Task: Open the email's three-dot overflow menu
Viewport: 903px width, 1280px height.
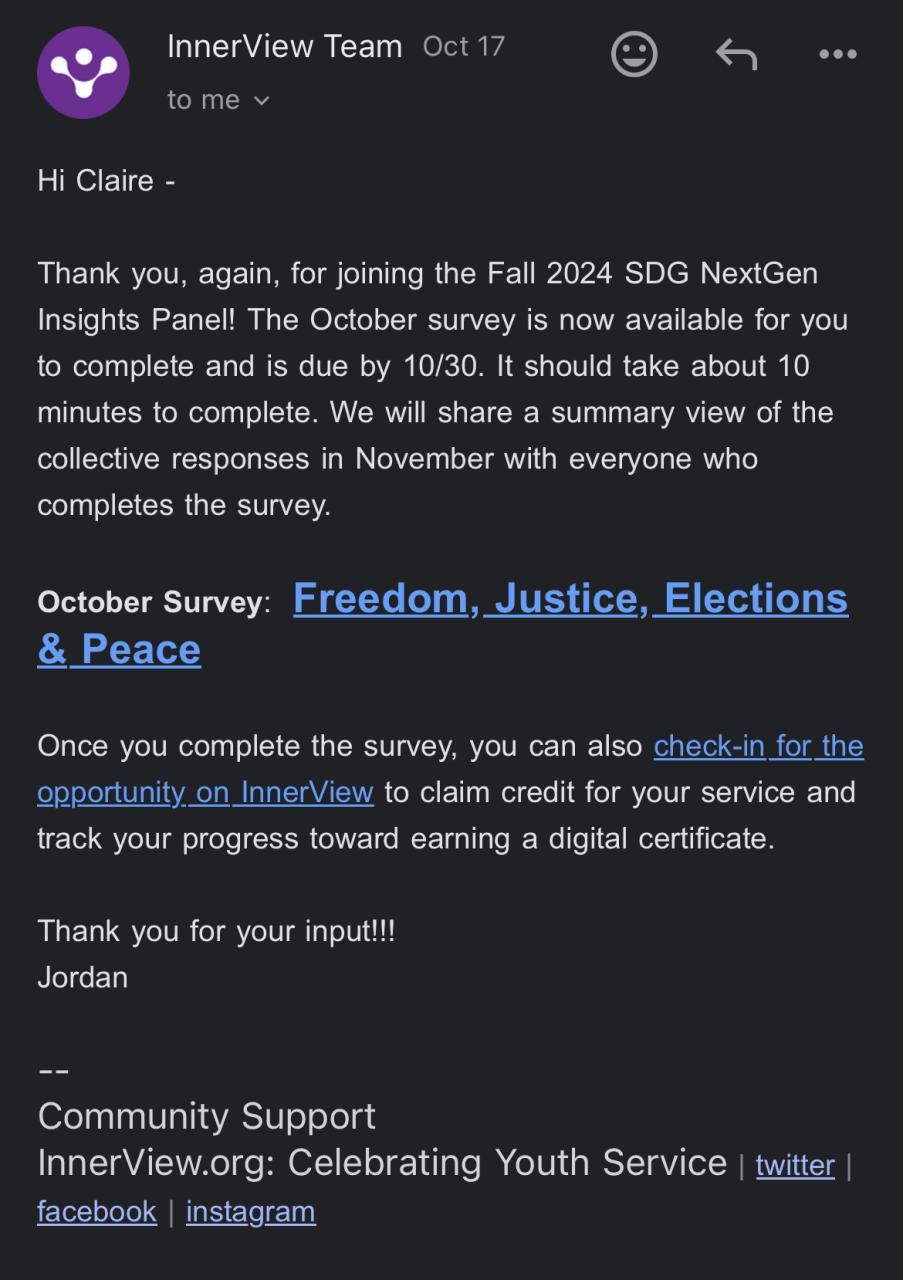Action: point(838,54)
